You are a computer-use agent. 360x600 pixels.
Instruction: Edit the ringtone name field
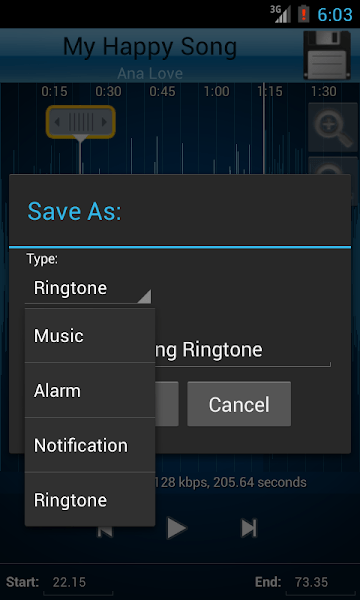[243, 351]
